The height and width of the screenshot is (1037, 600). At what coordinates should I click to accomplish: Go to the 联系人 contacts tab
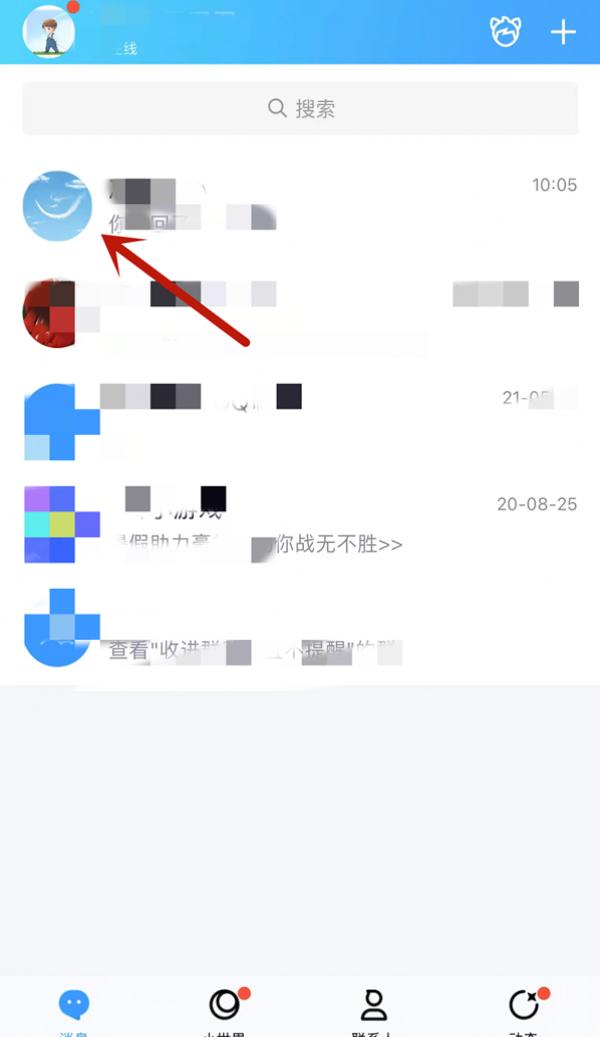coord(373,1010)
